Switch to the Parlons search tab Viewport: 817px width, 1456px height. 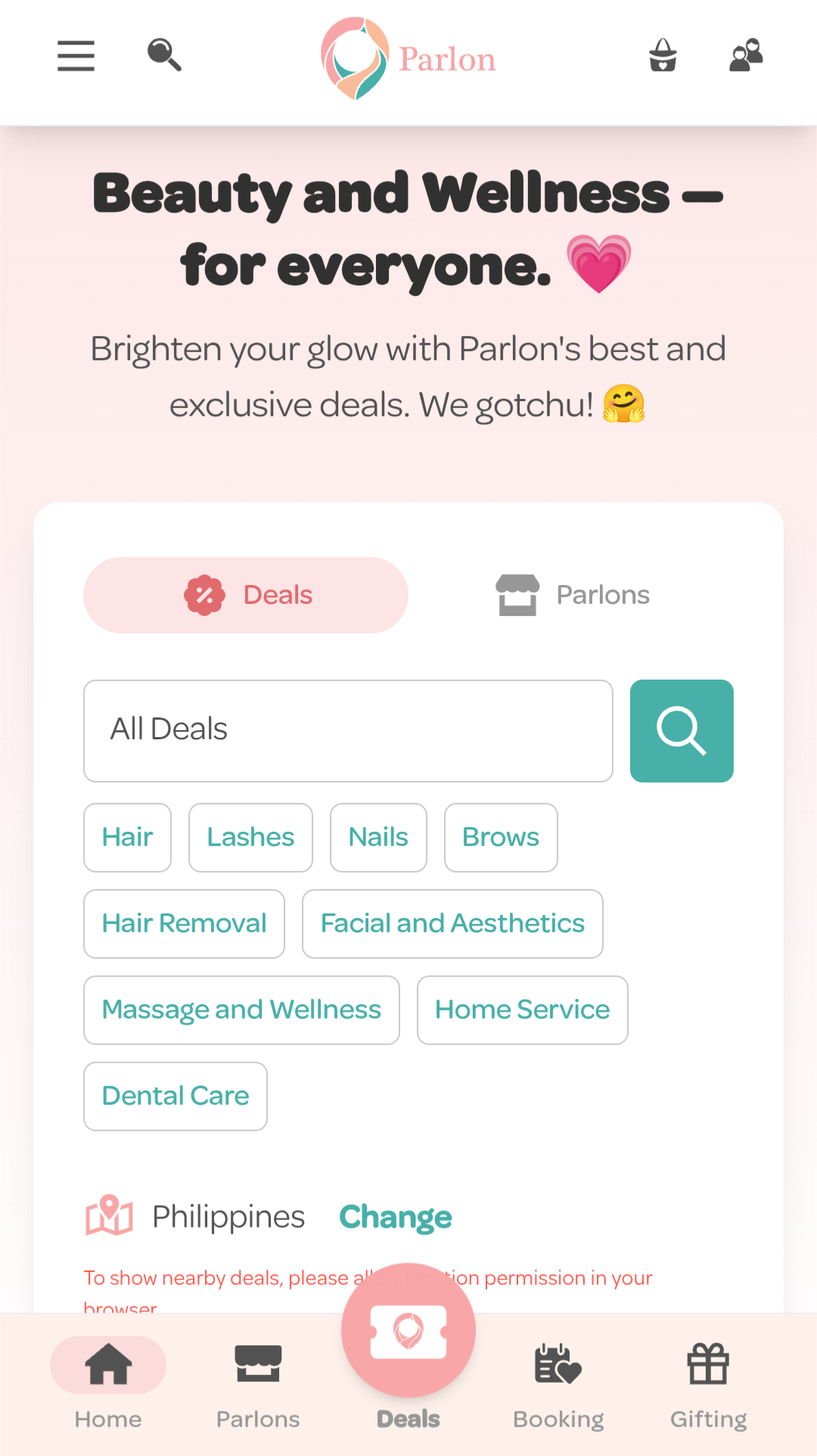[573, 595]
